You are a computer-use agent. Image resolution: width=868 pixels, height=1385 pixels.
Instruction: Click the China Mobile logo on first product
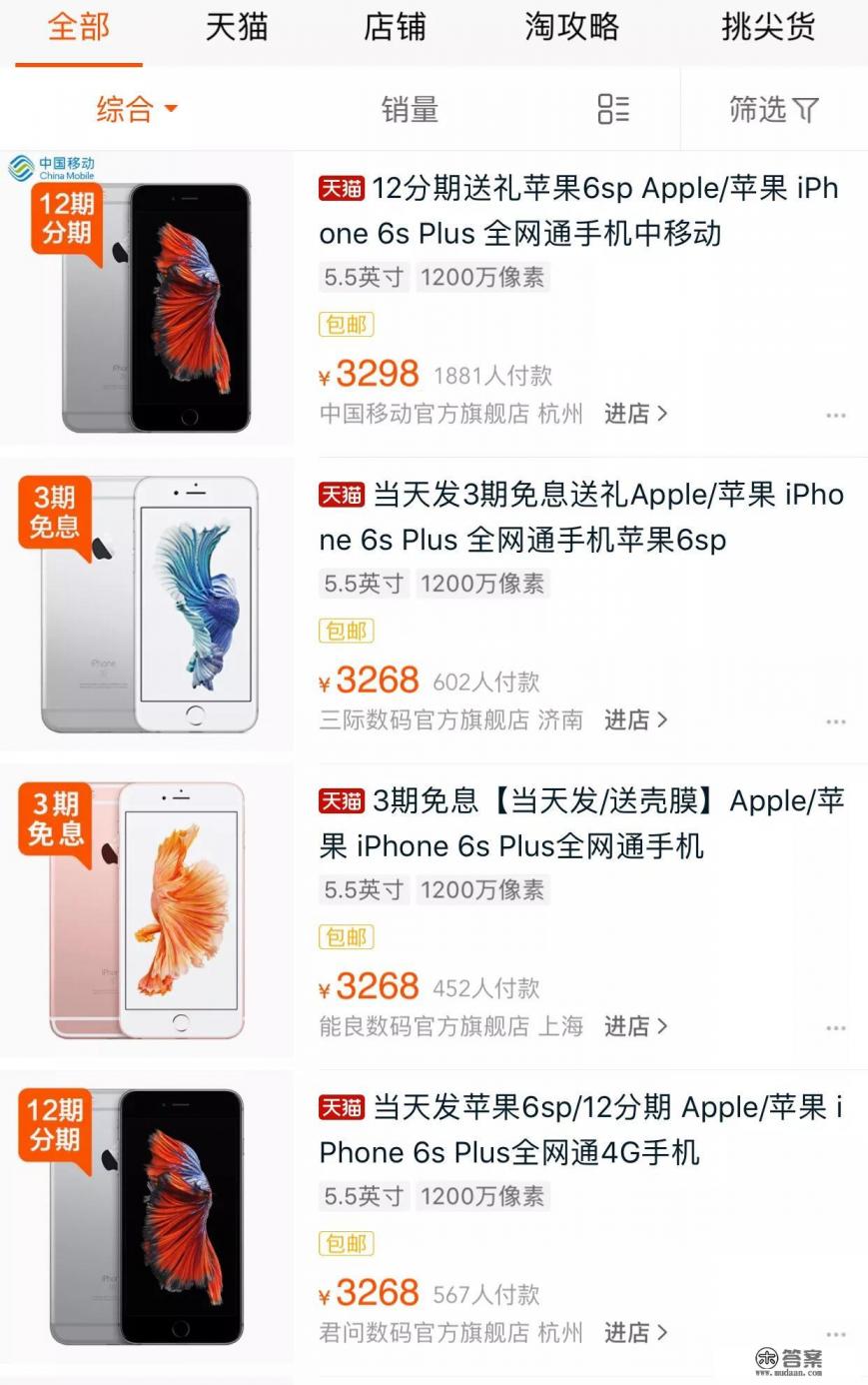point(48,168)
